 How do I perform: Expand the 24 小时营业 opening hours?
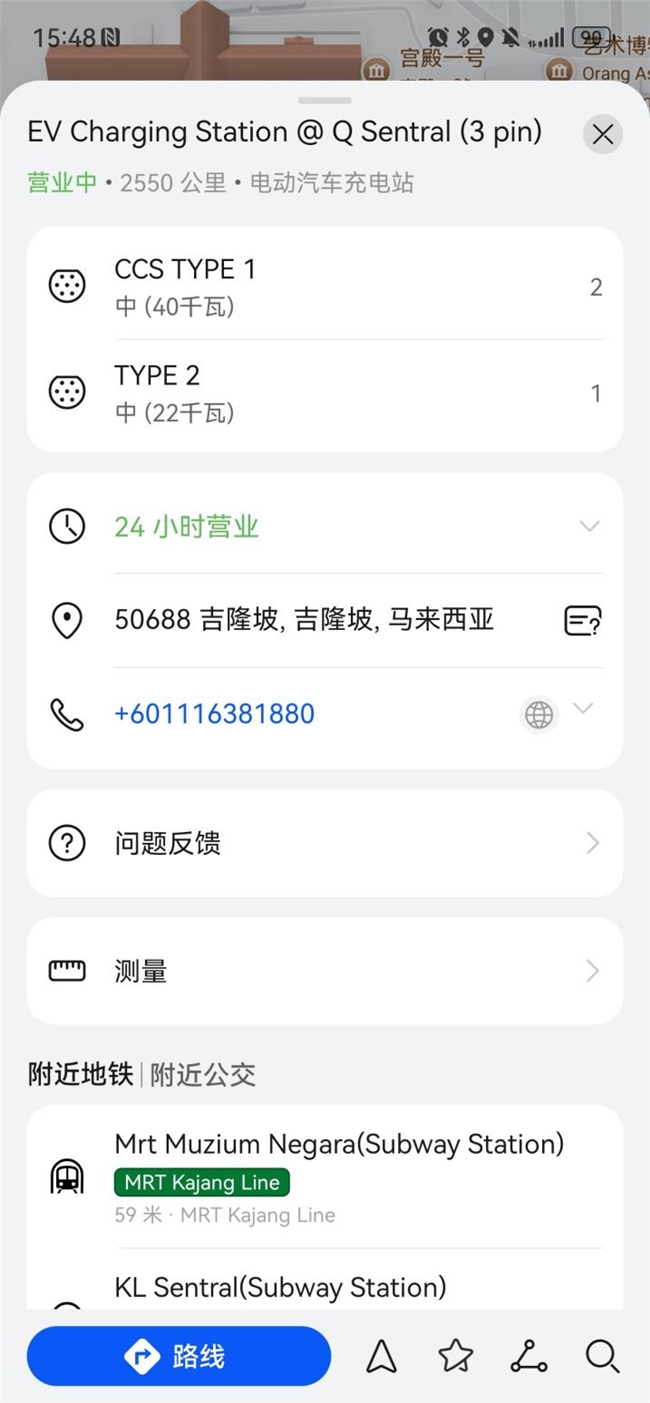point(589,526)
